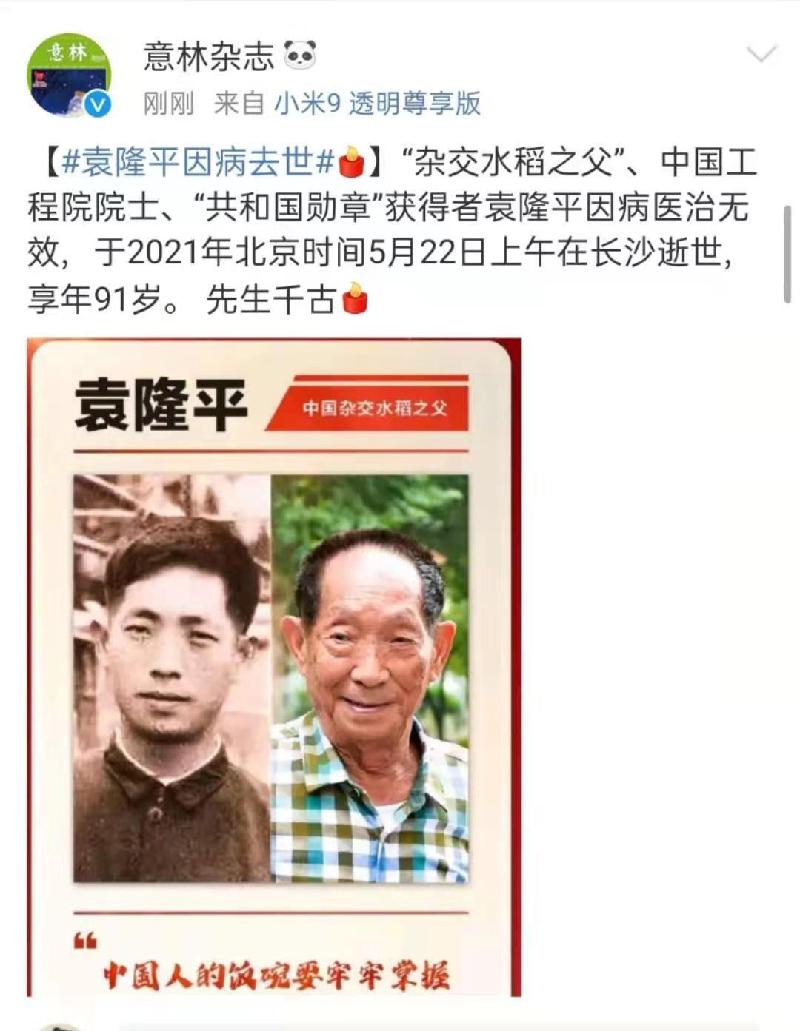Open hashtag #袁隆平因病去世#
The image size is (800, 1031).
198,160
